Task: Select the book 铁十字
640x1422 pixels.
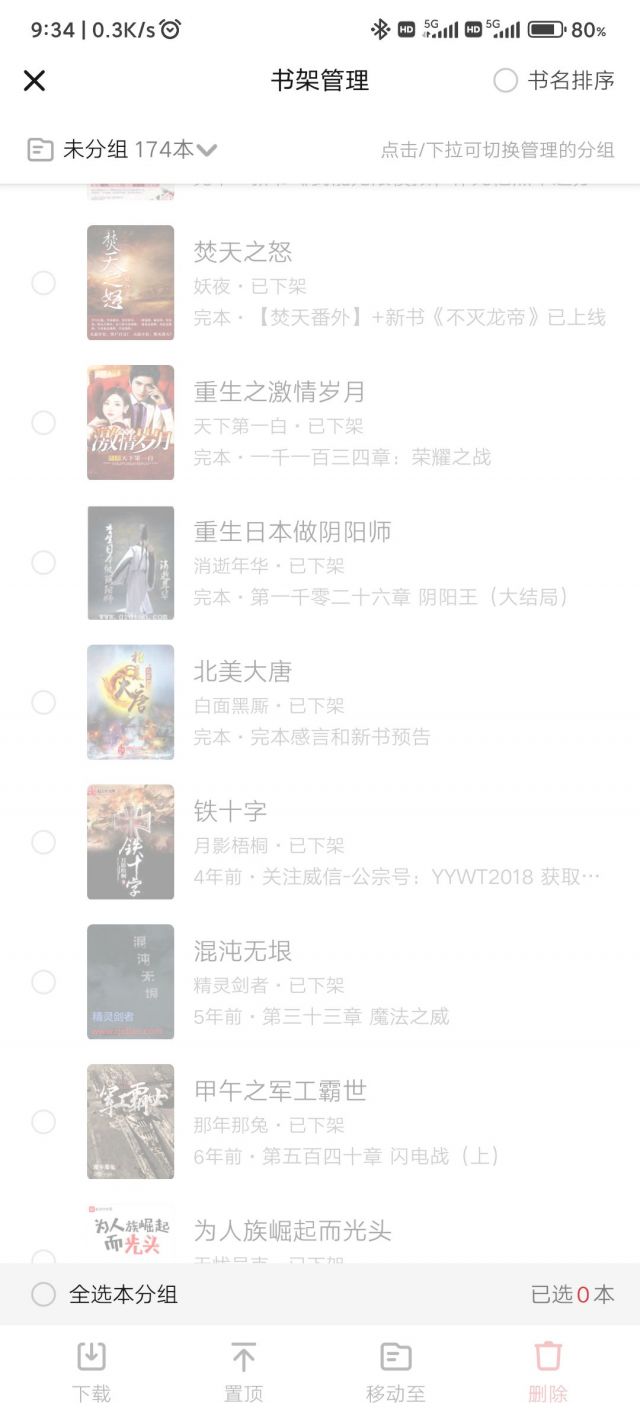Action: (43, 843)
